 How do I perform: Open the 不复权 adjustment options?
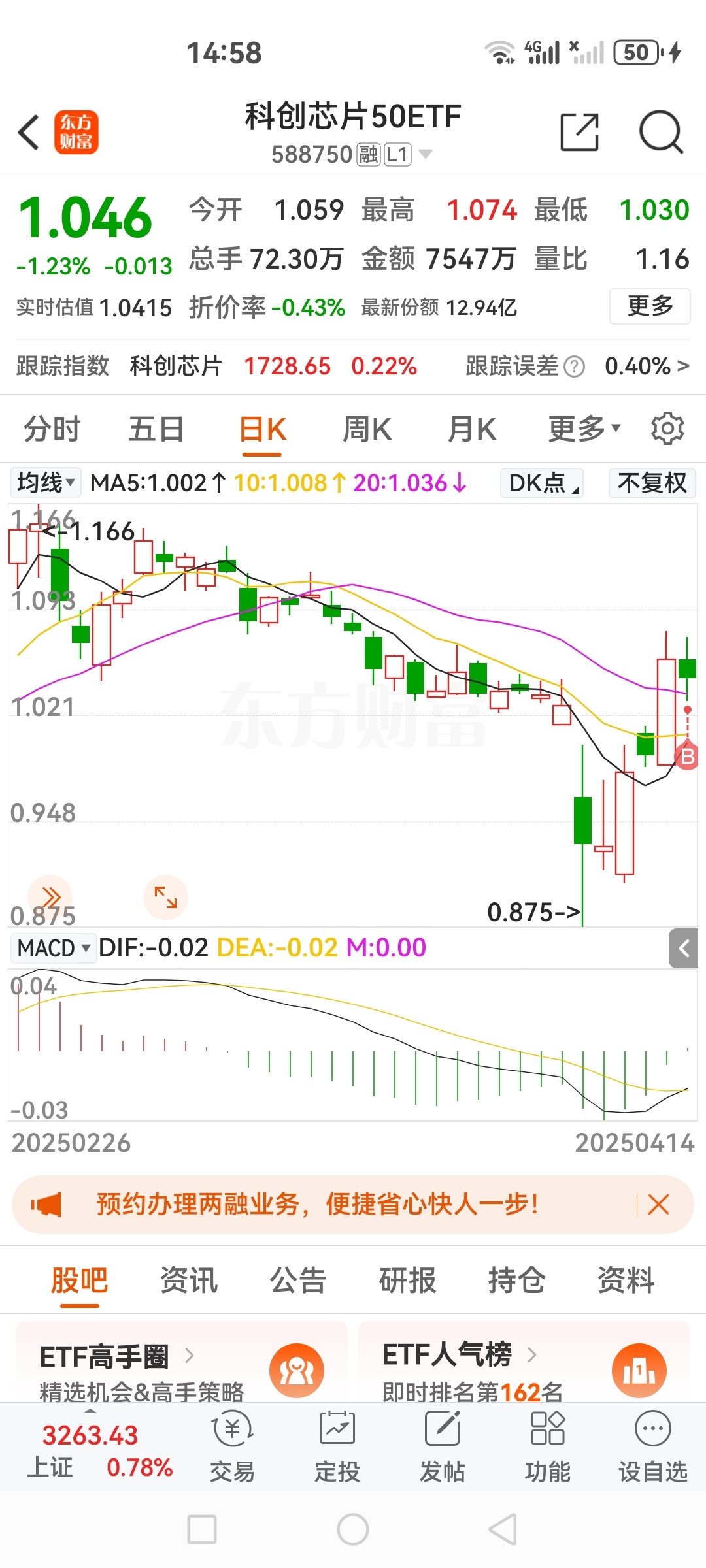pyautogui.click(x=652, y=483)
